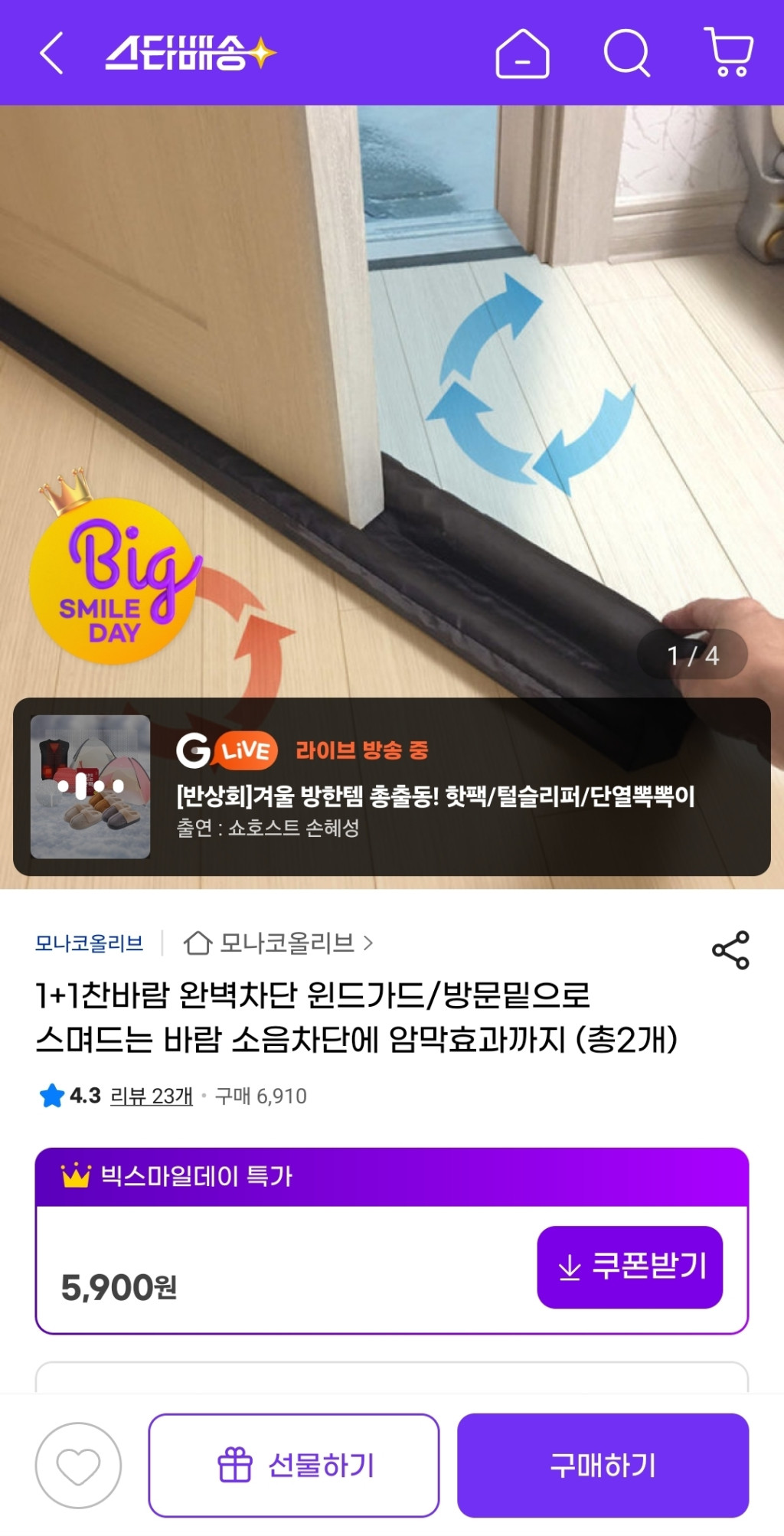Tap 구매하기 to buy now
Screen dimensions: 784x1536
[603, 1465]
